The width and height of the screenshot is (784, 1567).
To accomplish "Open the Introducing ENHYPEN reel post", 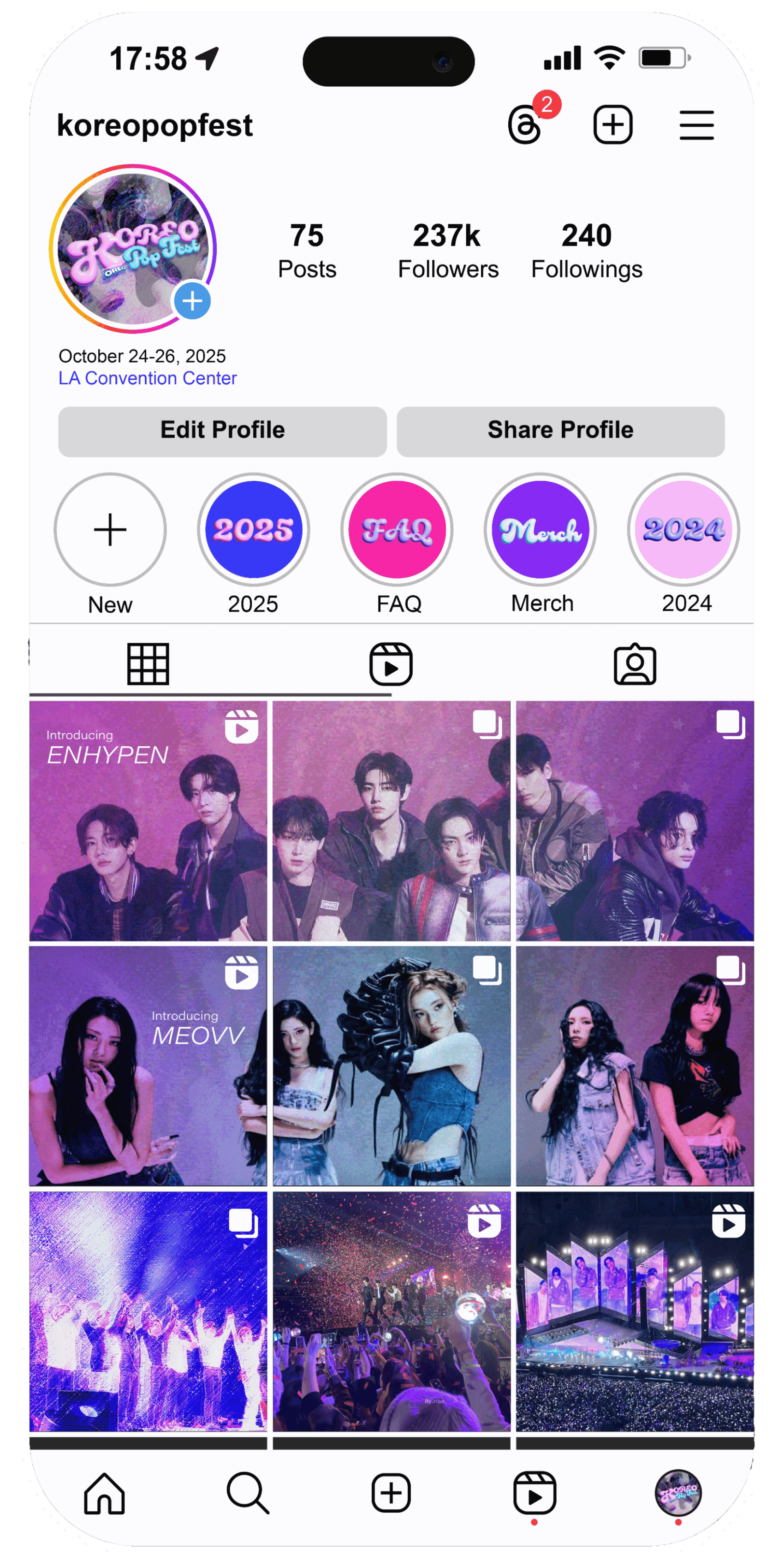I will point(148,820).
